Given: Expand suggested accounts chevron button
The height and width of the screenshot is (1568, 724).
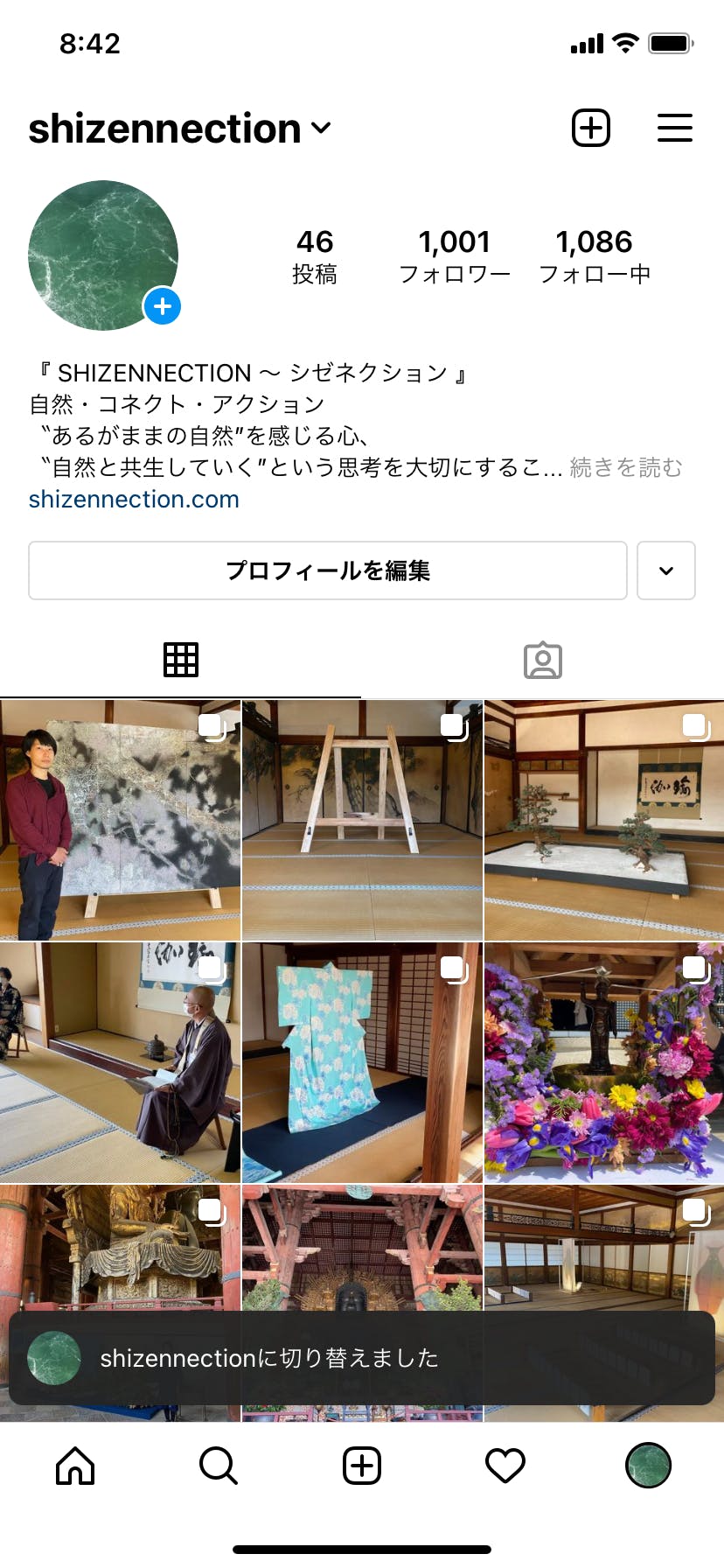Looking at the screenshot, I should 666,570.
